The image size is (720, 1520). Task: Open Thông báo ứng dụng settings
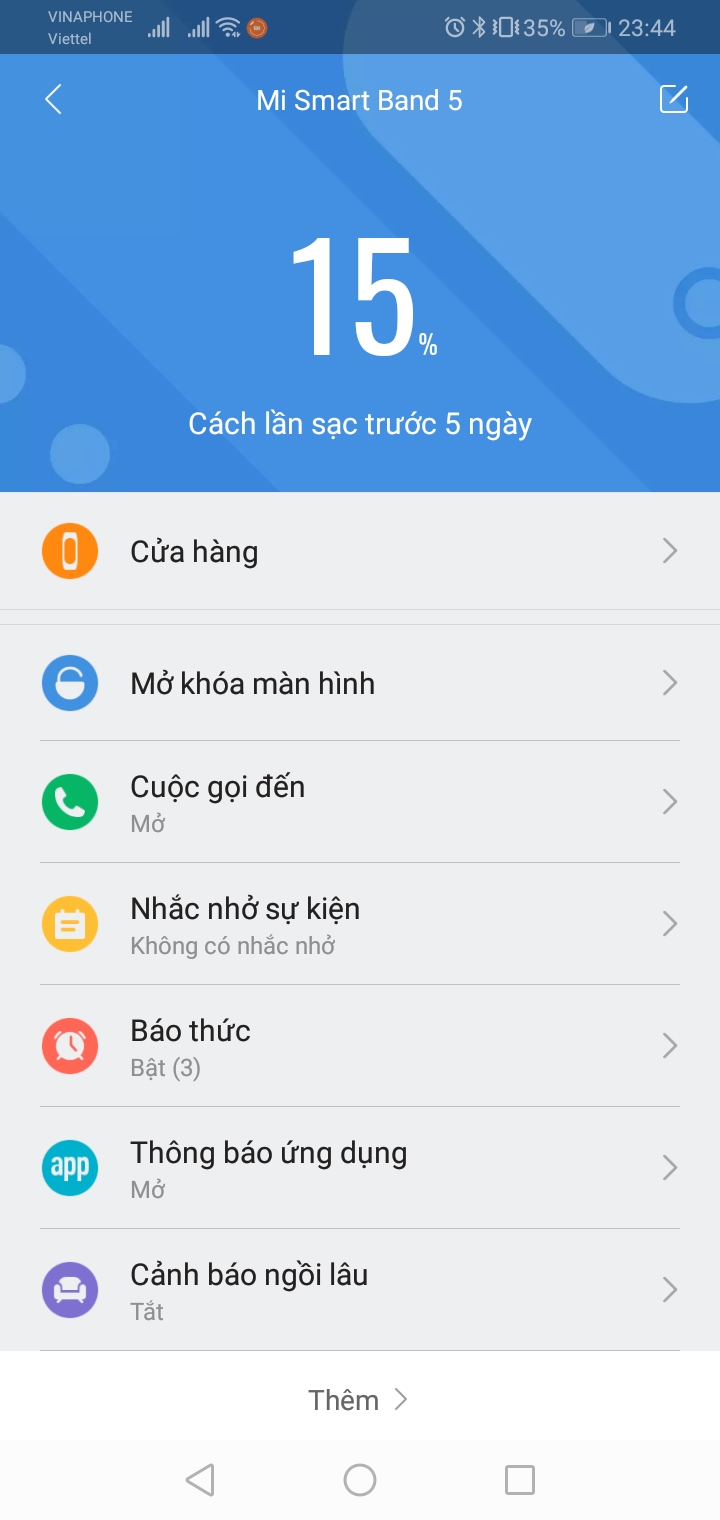360,1168
